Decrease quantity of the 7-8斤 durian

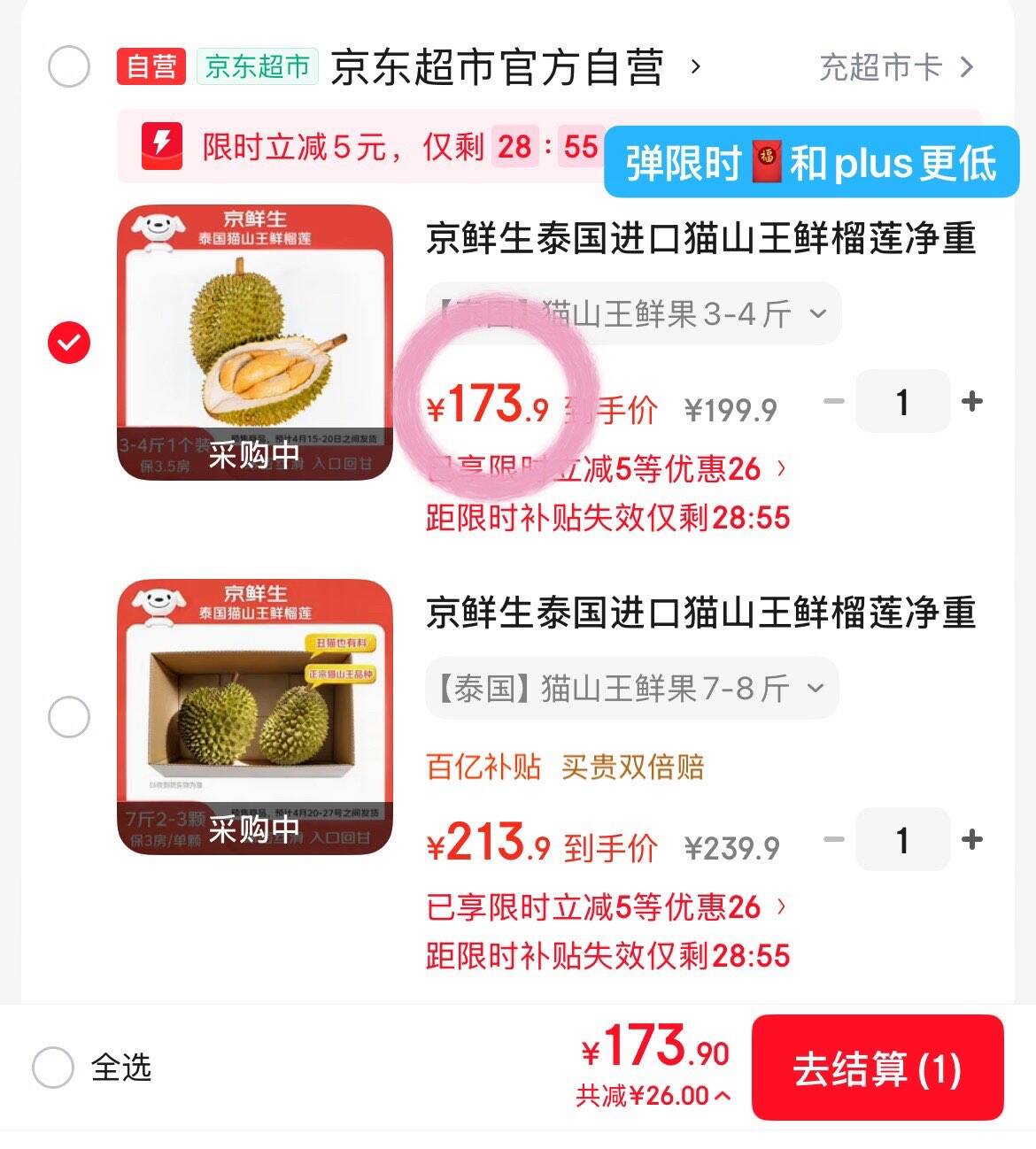point(833,839)
